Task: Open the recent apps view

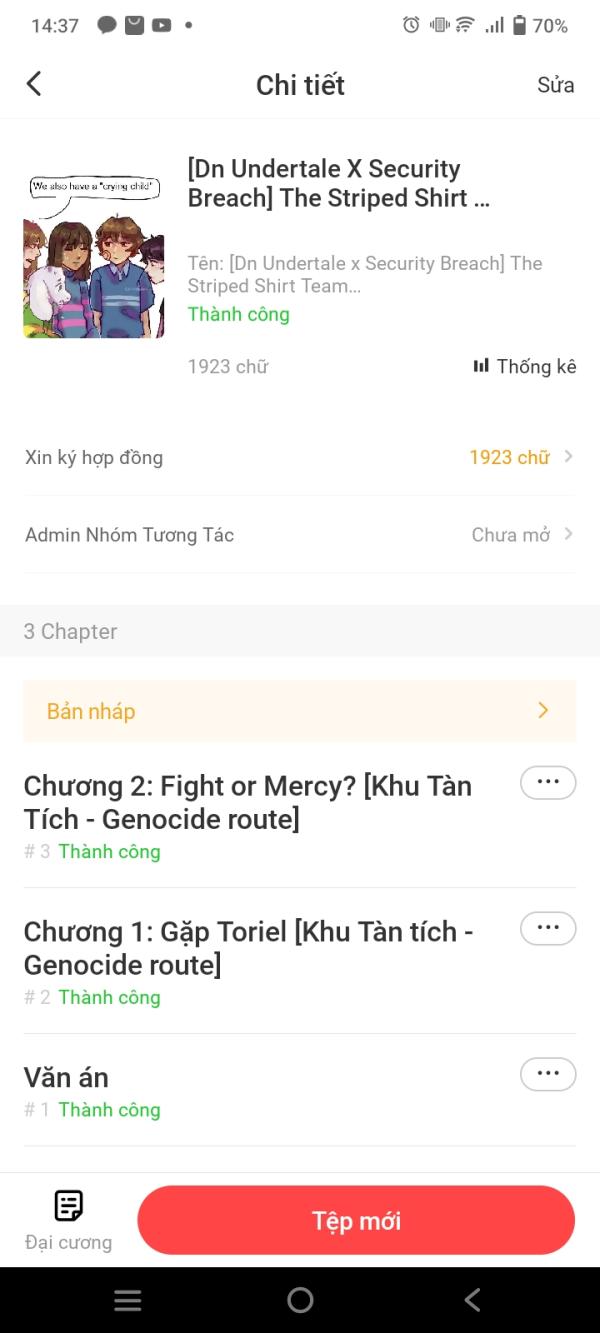Action: pyautogui.click(x=128, y=1300)
